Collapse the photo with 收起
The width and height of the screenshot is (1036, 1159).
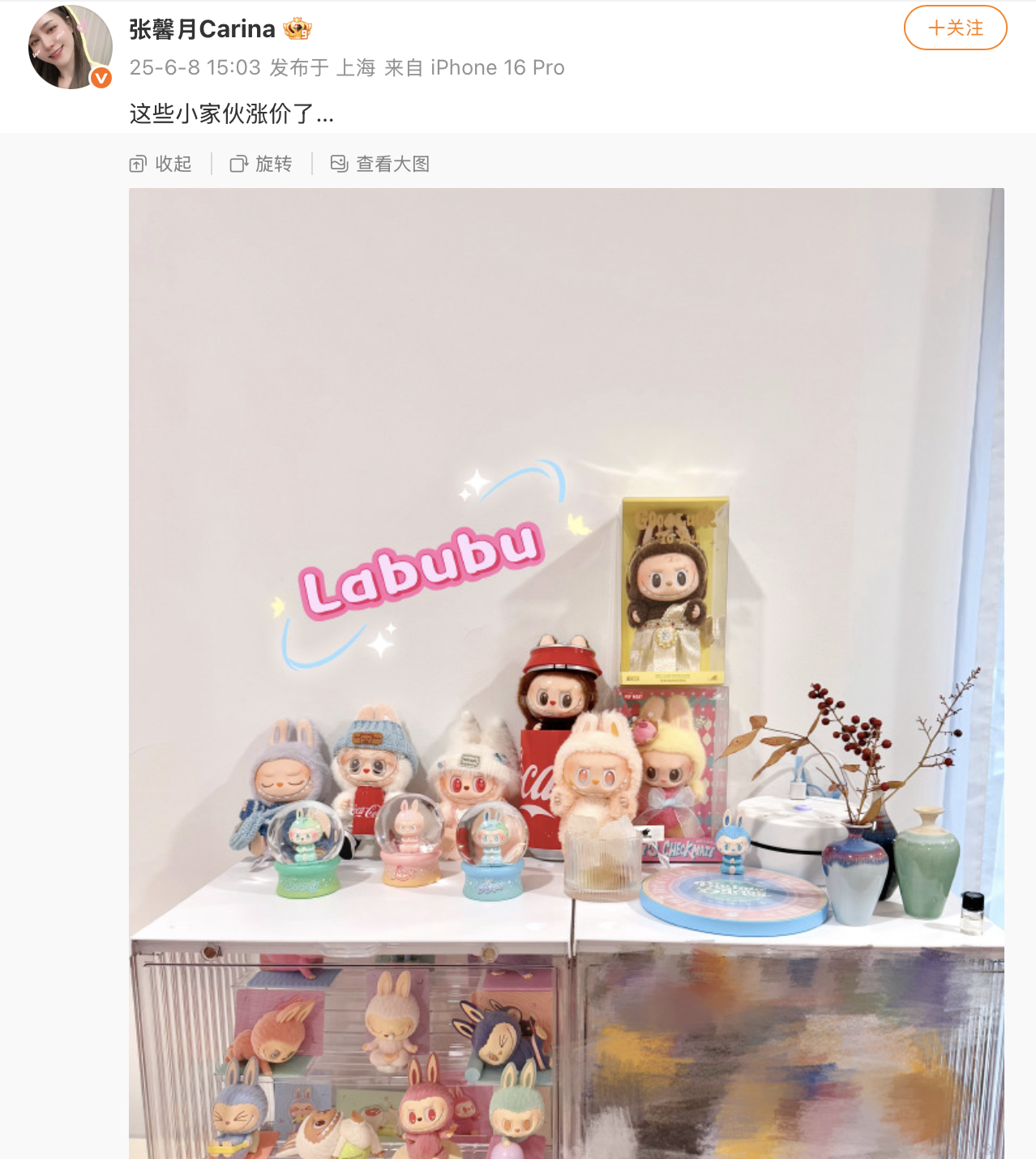(161, 164)
